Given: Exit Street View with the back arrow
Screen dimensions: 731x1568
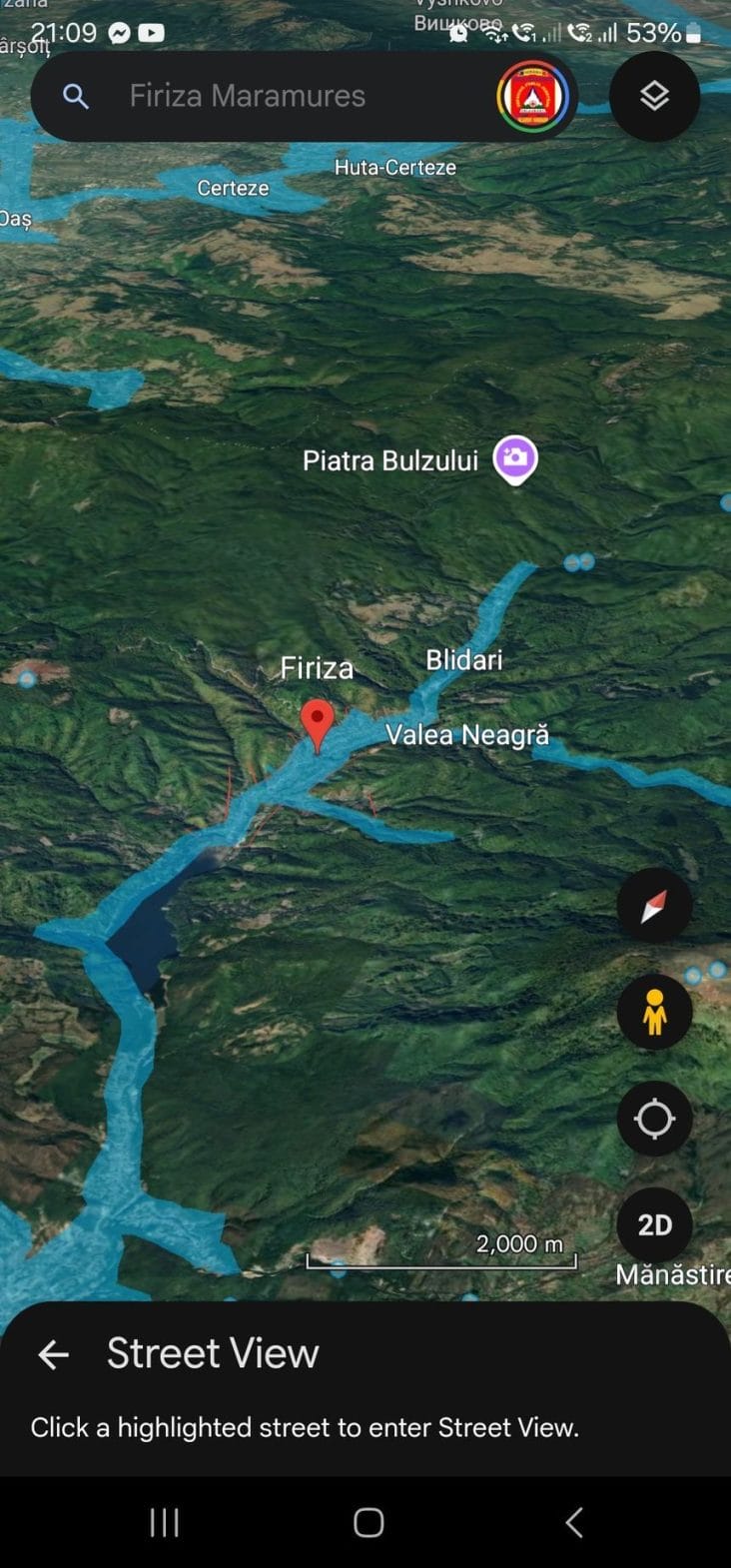Looking at the screenshot, I should (x=52, y=1353).
